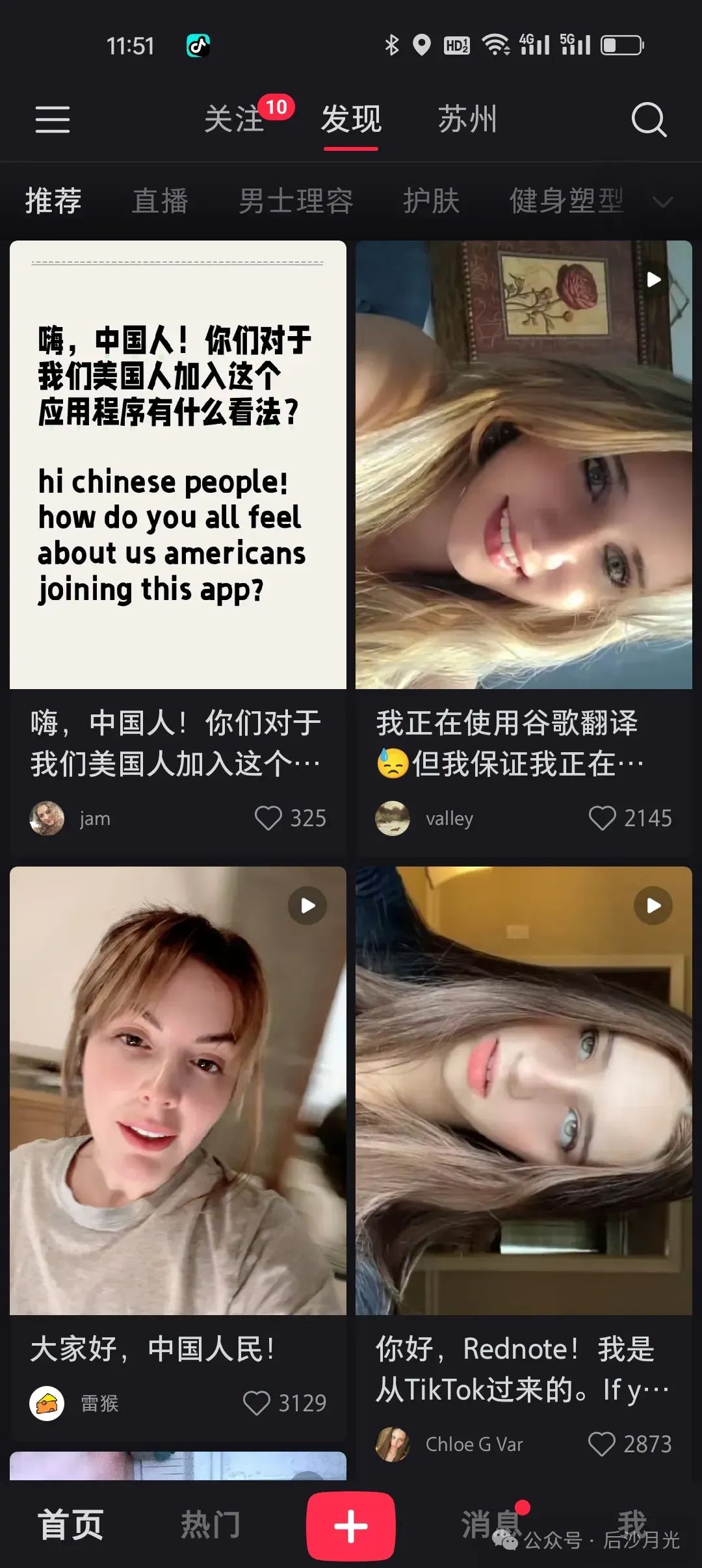Image resolution: width=702 pixels, height=1568 pixels.
Task: Select the 护肤 category
Action: coord(430,200)
